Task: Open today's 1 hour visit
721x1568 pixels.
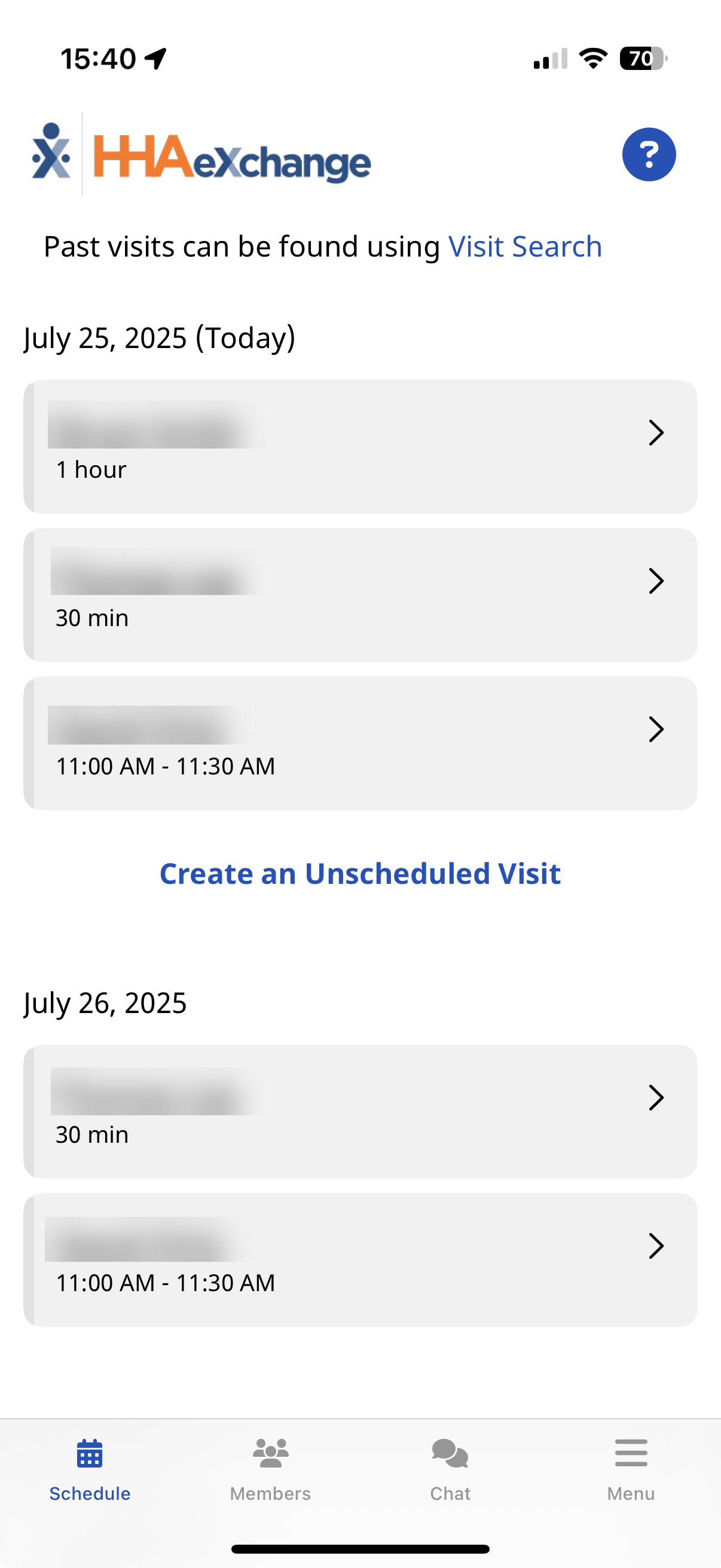Action: point(360,447)
